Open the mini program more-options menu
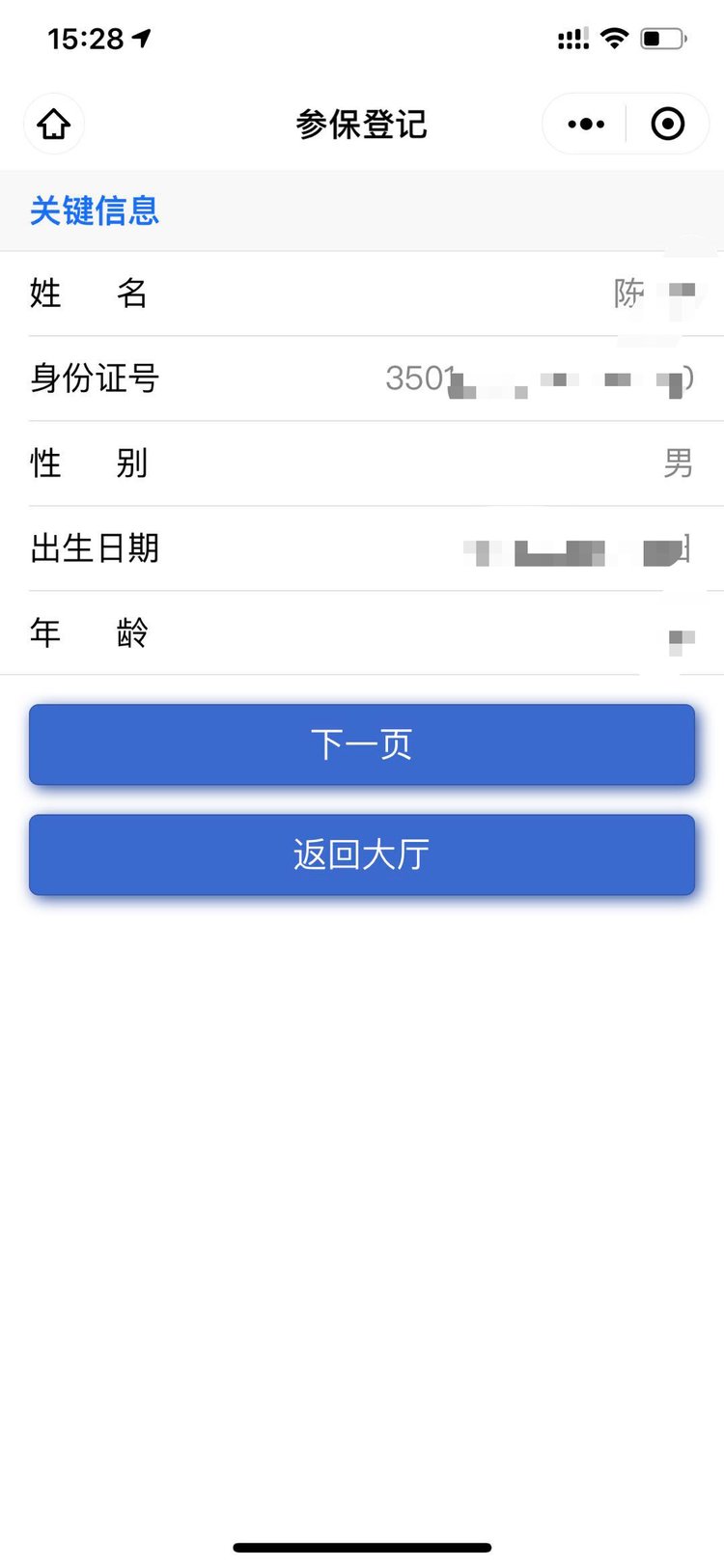 (x=586, y=124)
